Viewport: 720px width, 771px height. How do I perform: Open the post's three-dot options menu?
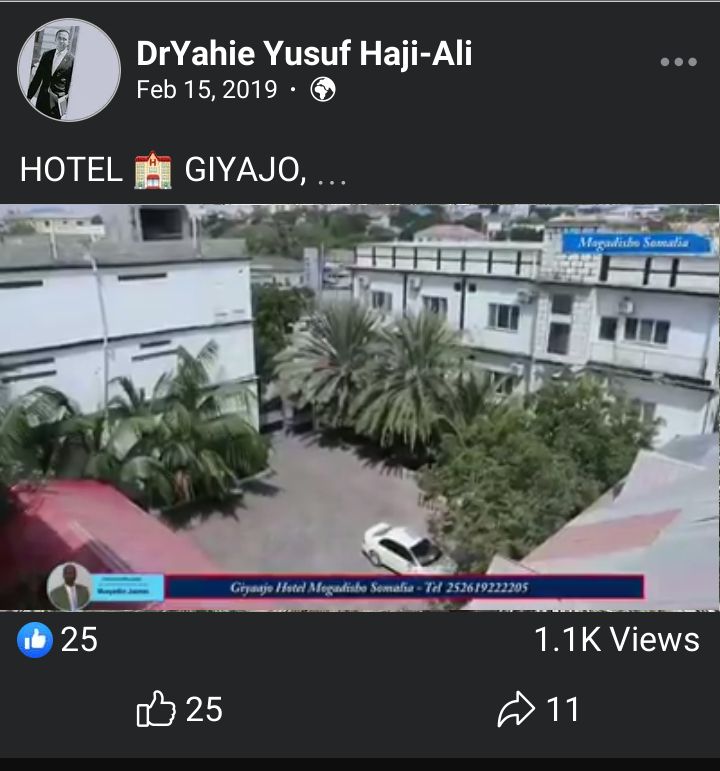pos(678,62)
